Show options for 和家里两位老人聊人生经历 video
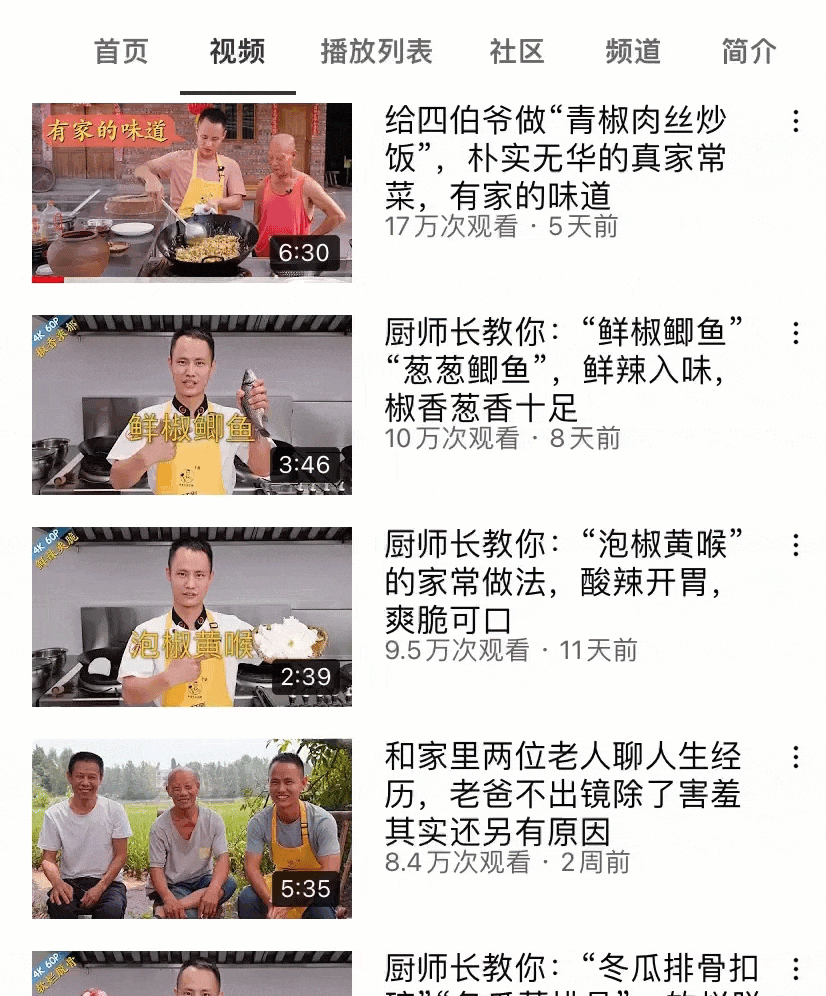The height and width of the screenshot is (996, 826). coord(796,757)
